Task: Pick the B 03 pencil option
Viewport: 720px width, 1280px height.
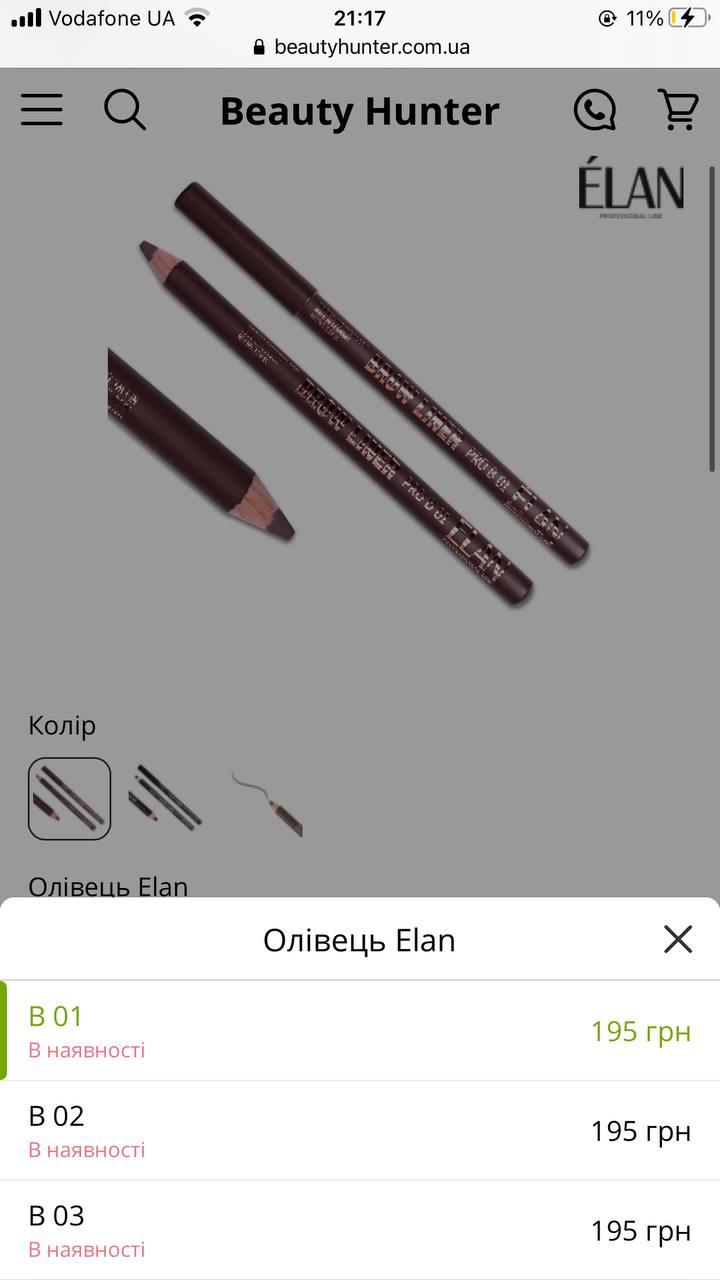Action: (360, 1231)
